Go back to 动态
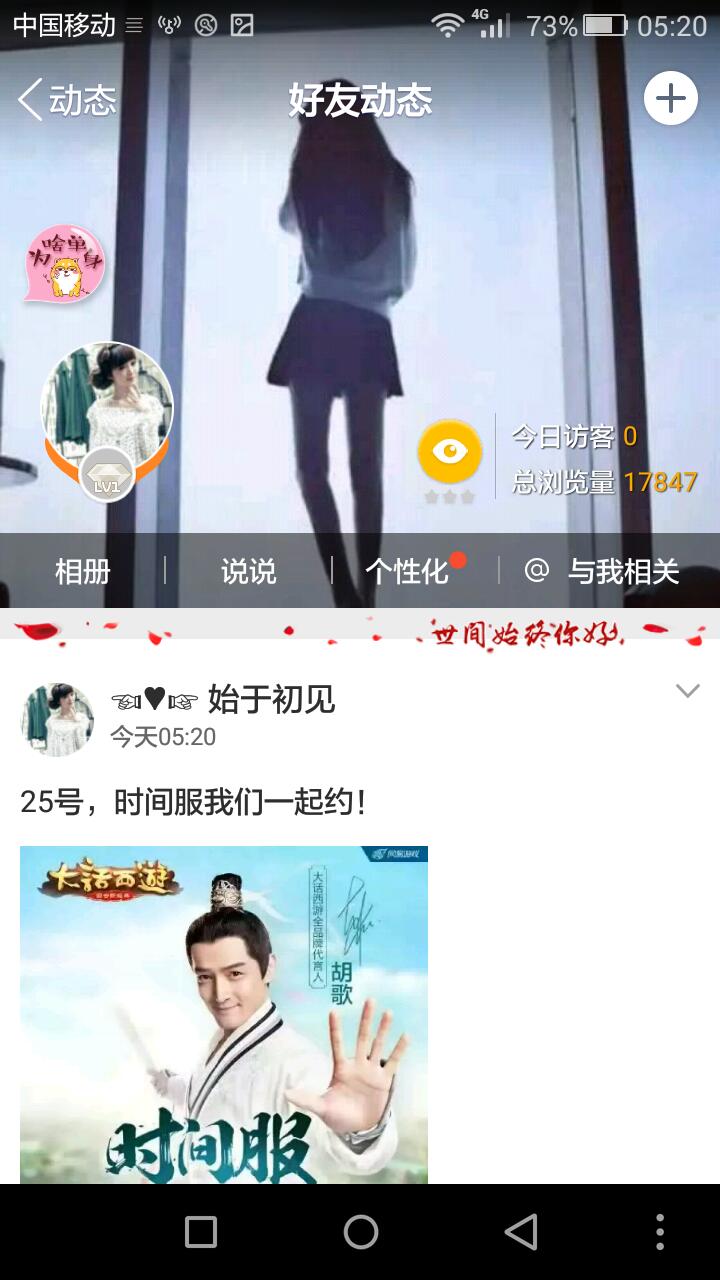This screenshot has height=1280, width=720. click(66, 100)
